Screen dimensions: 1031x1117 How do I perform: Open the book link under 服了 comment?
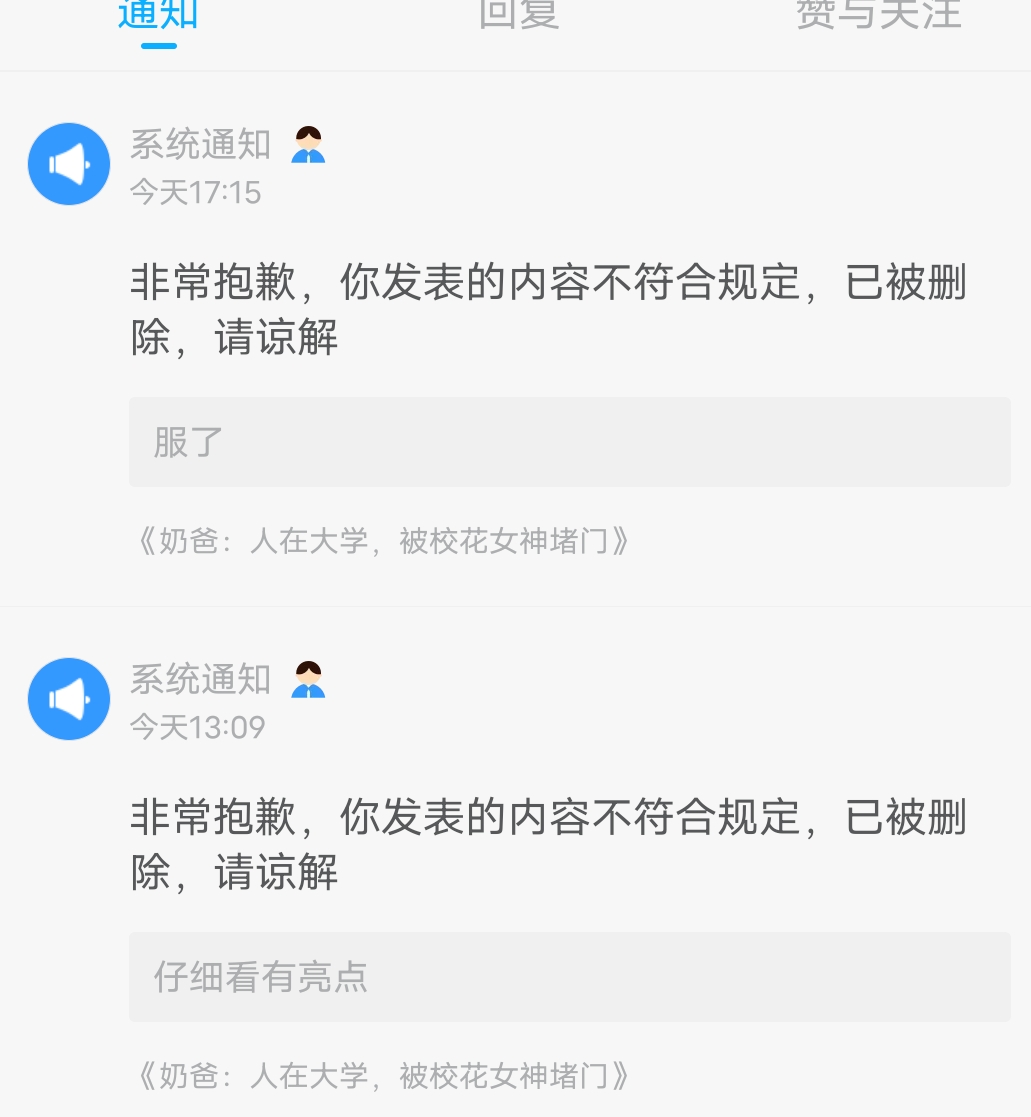(x=382, y=542)
